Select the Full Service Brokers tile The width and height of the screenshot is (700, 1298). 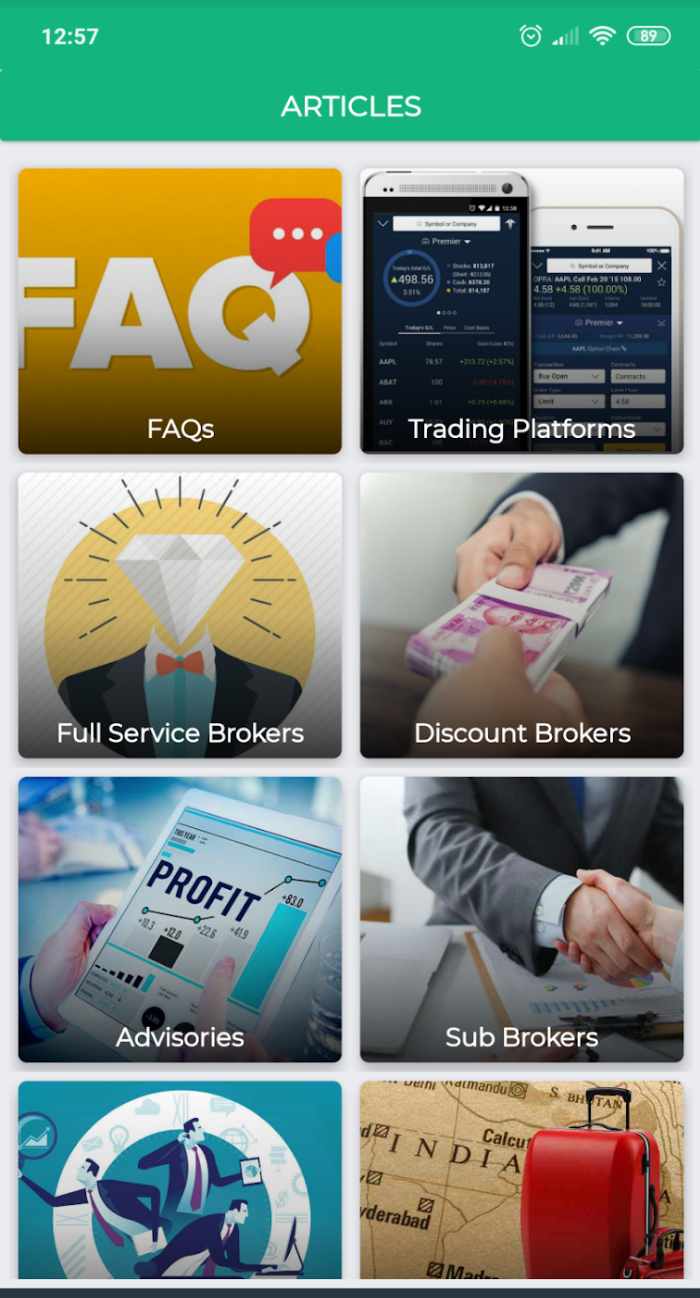pos(180,615)
